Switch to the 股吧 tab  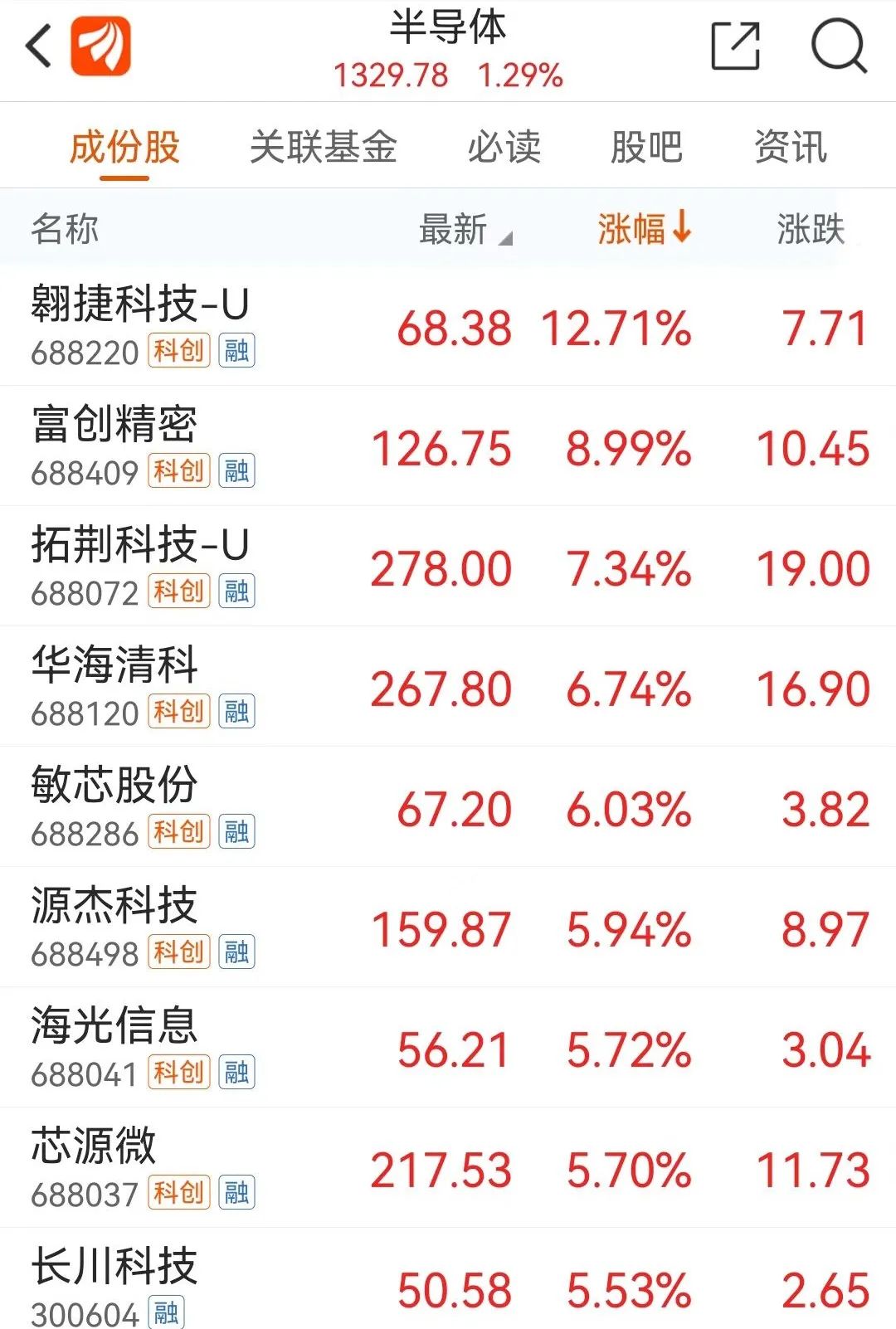[646, 148]
